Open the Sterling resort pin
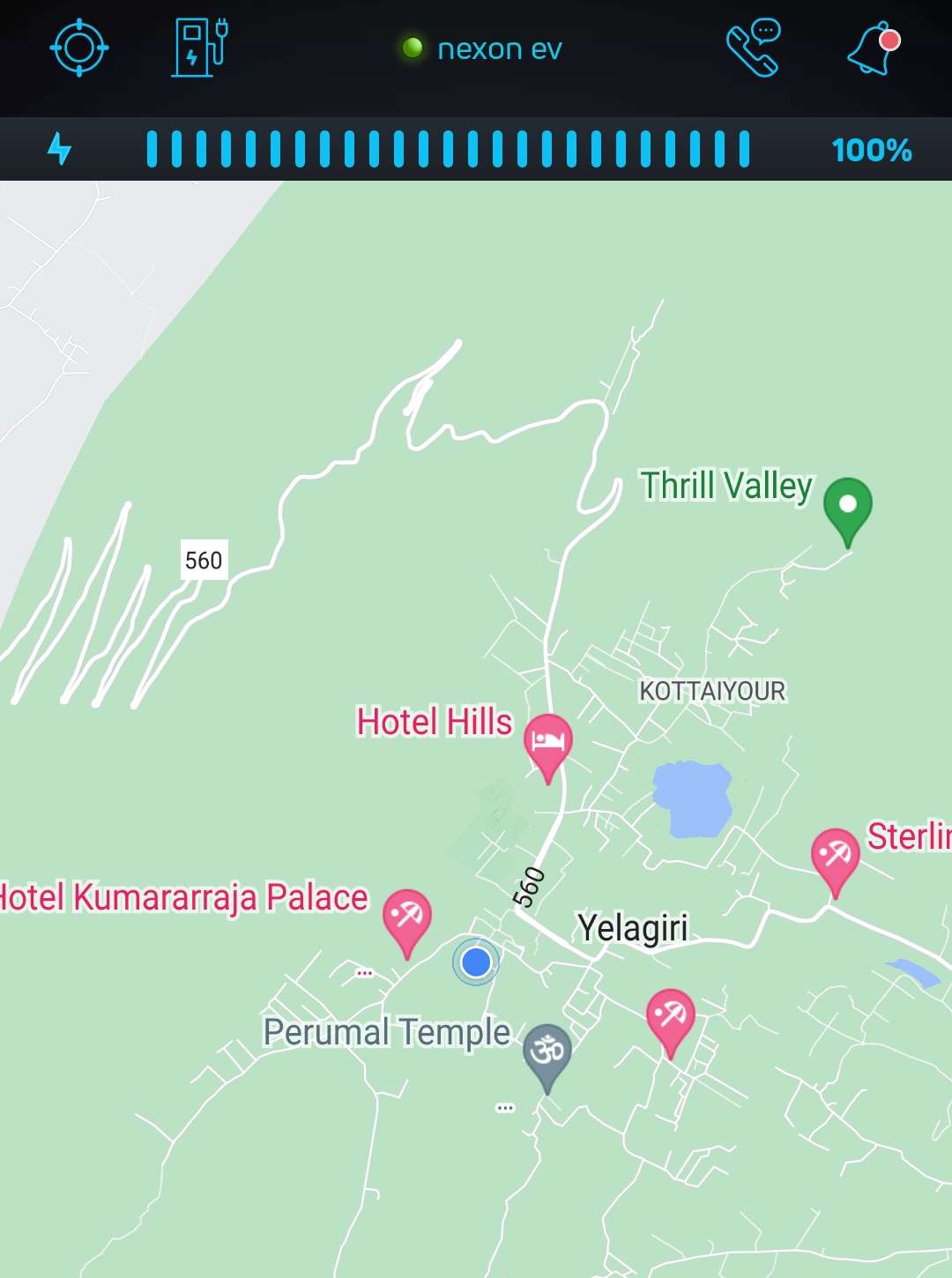The width and height of the screenshot is (952, 1278). [835, 855]
